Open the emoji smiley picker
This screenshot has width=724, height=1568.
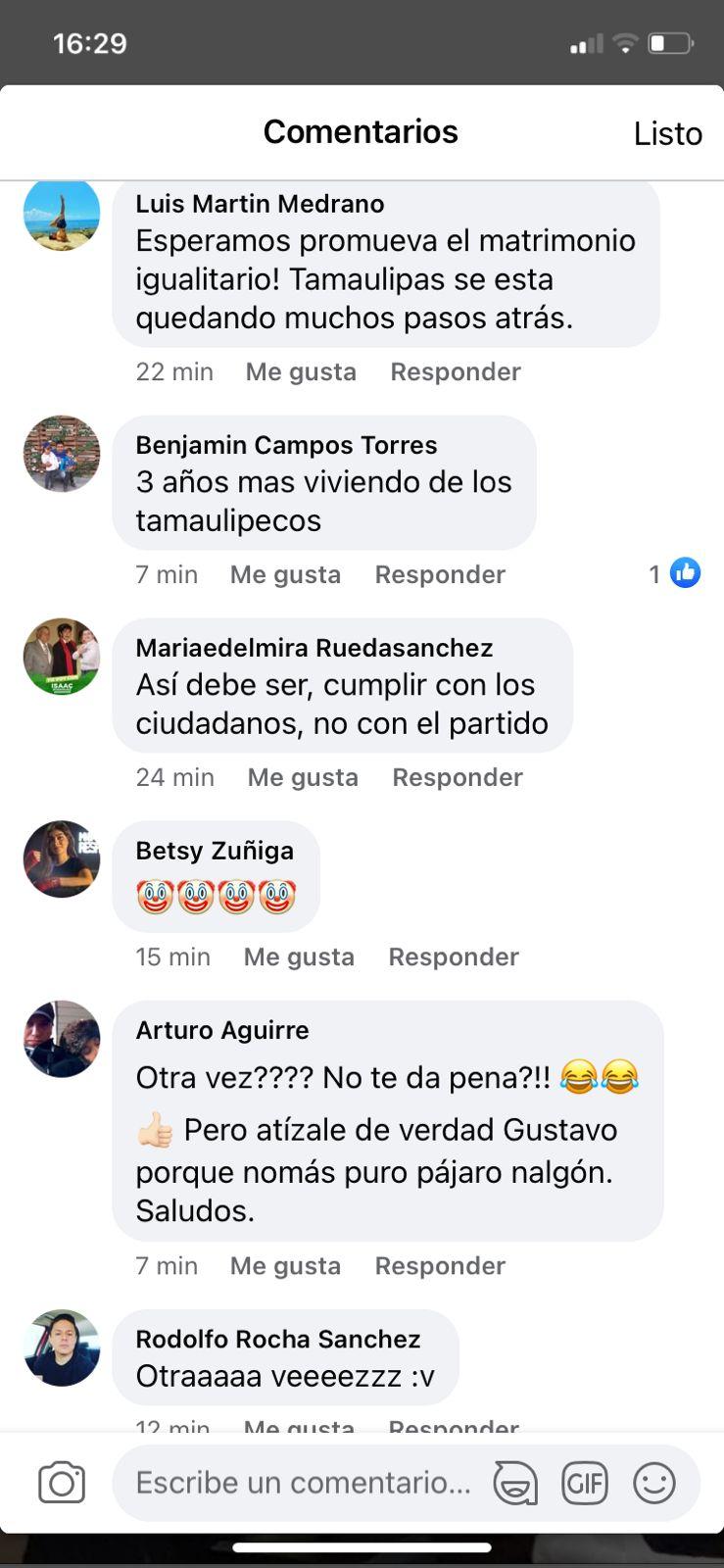(654, 1483)
